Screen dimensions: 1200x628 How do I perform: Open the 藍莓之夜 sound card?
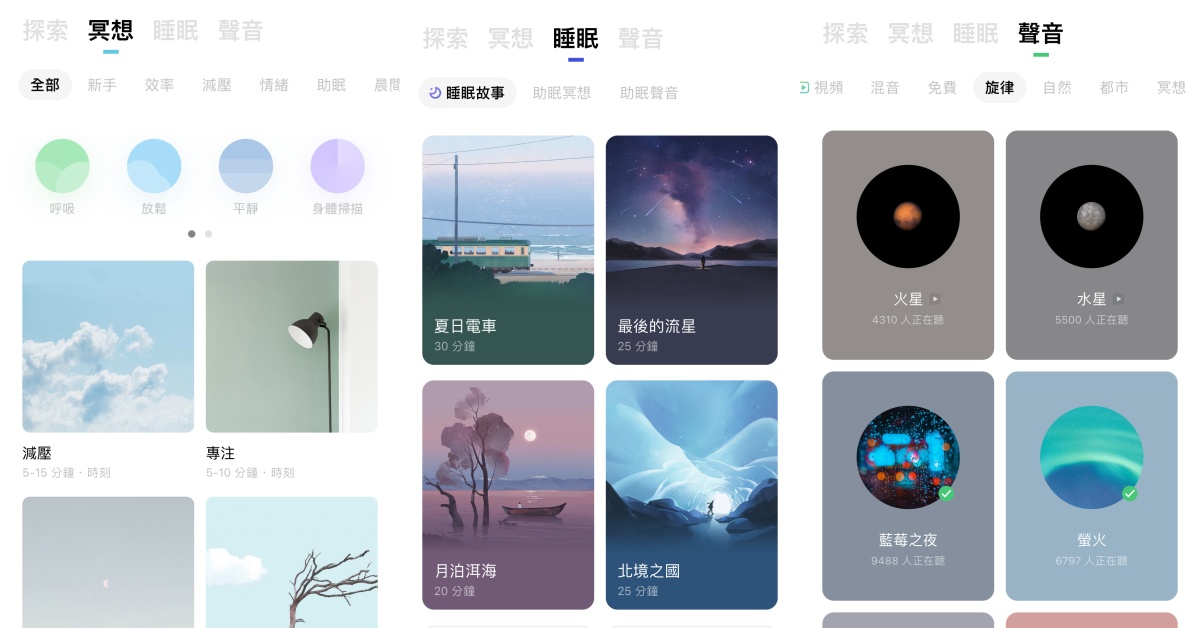pyautogui.click(x=908, y=485)
